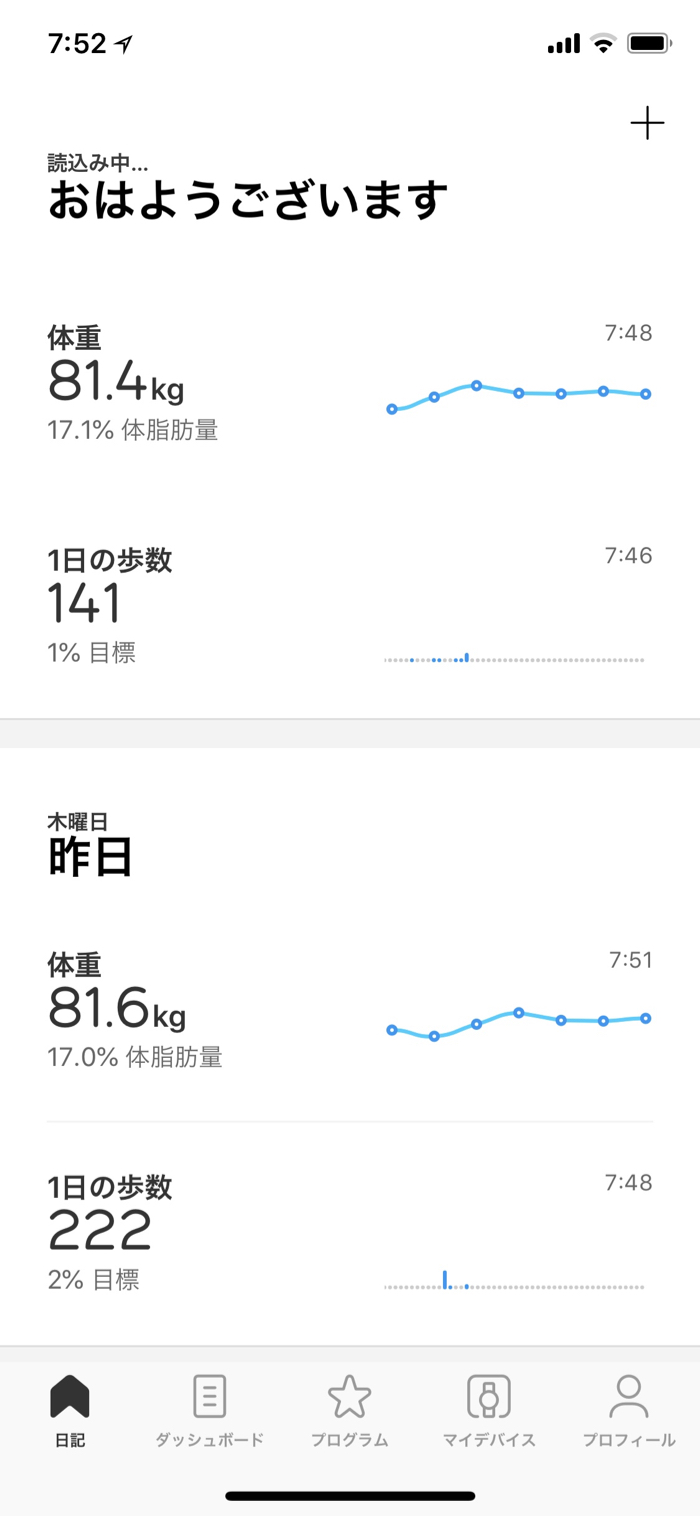Tap the plus icon to add data

647,124
